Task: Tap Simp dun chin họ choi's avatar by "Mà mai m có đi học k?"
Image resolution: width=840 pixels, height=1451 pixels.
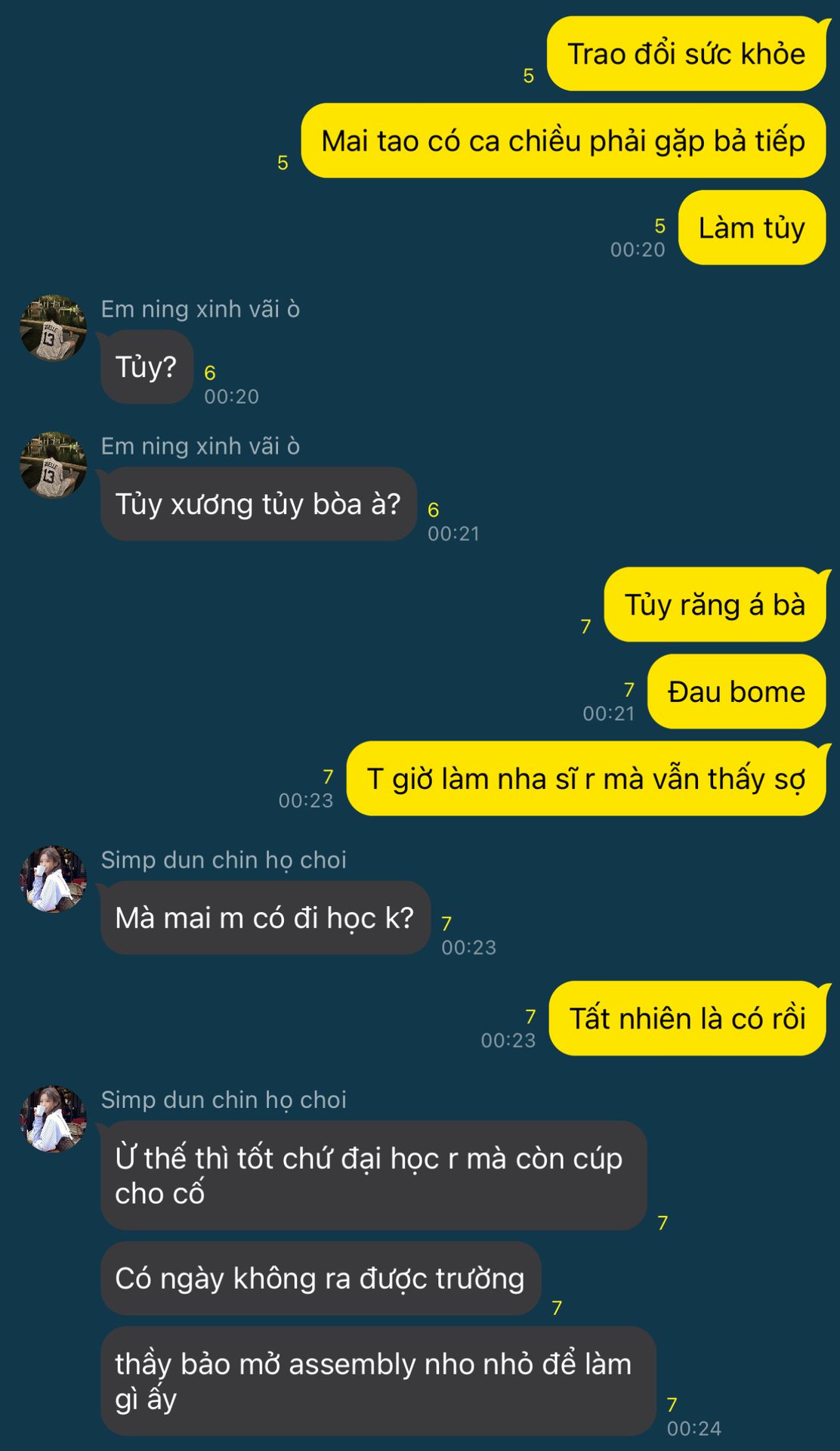Action: [x=53, y=879]
